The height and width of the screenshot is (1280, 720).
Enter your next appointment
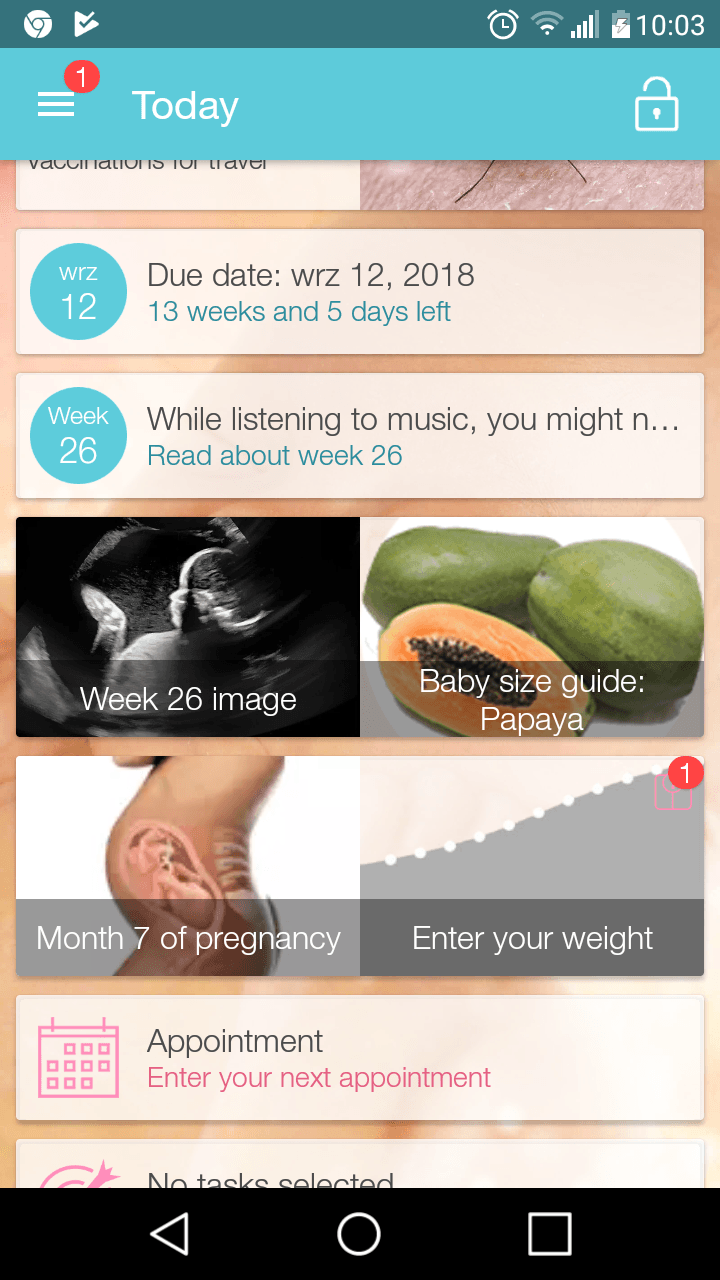point(360,1058)
